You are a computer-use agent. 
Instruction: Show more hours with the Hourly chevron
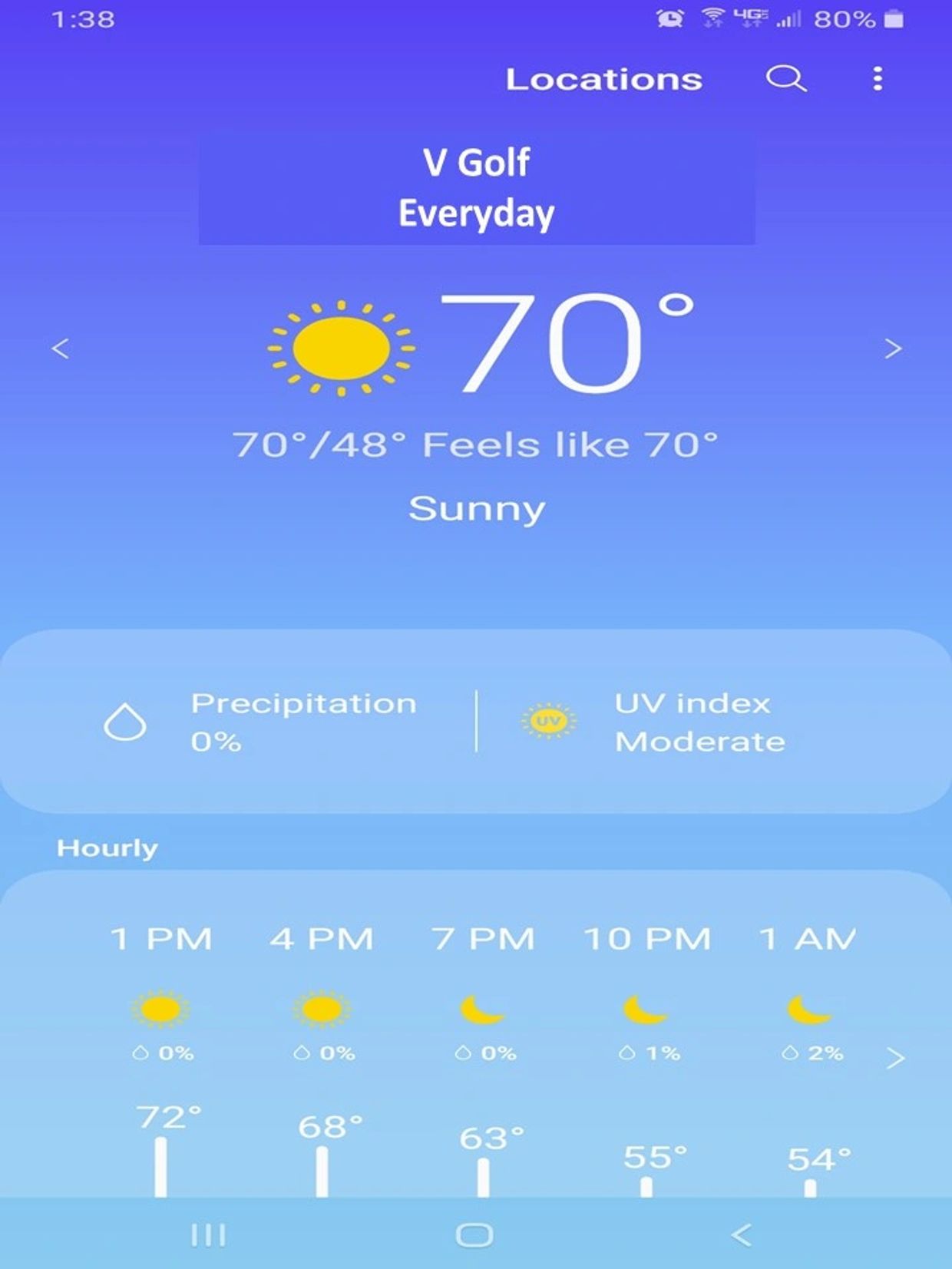(895, 1059)
